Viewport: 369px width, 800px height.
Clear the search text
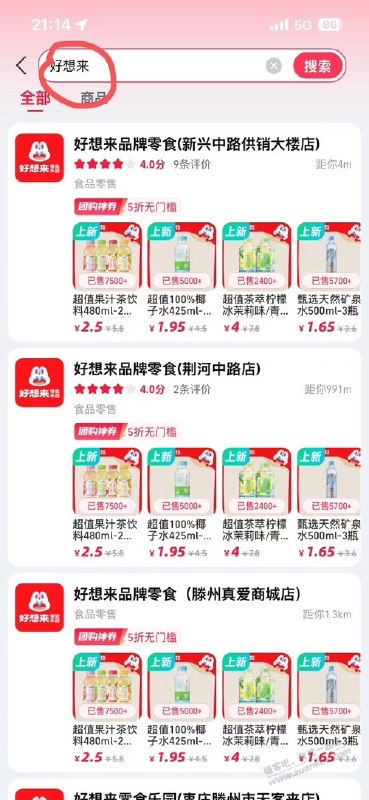pyautogui.click(x=274, y=66)
